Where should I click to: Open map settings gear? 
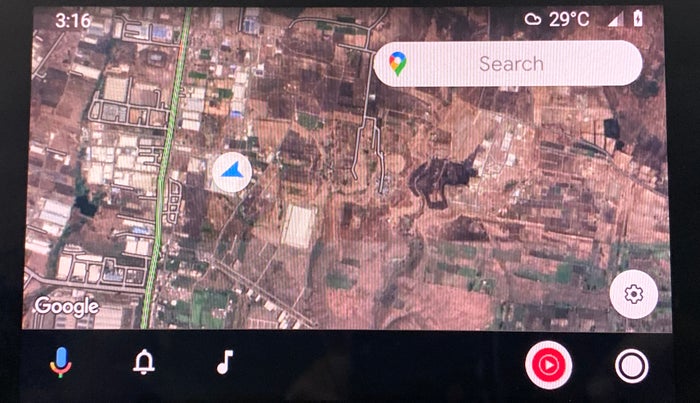(633, 294)
